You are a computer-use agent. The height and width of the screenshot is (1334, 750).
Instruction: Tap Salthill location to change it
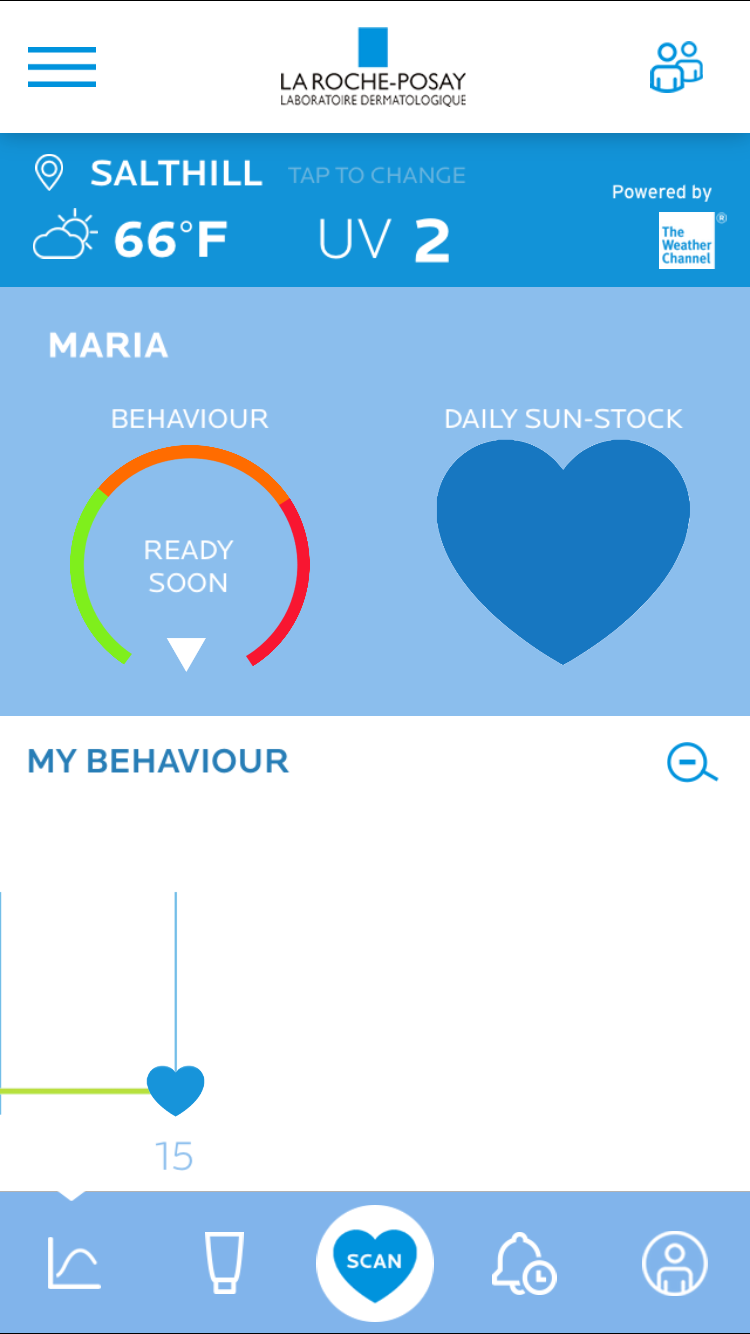tap(177, 174)
